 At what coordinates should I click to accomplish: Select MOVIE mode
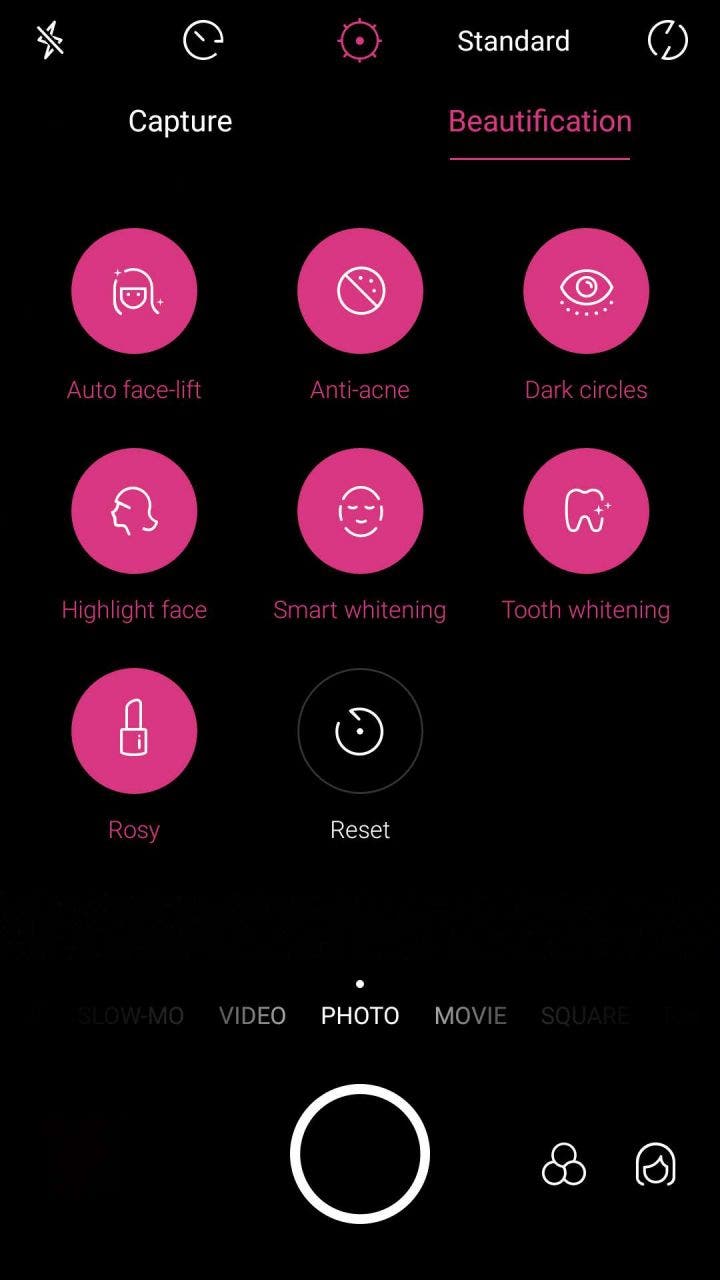click(x=470, y=1016)
